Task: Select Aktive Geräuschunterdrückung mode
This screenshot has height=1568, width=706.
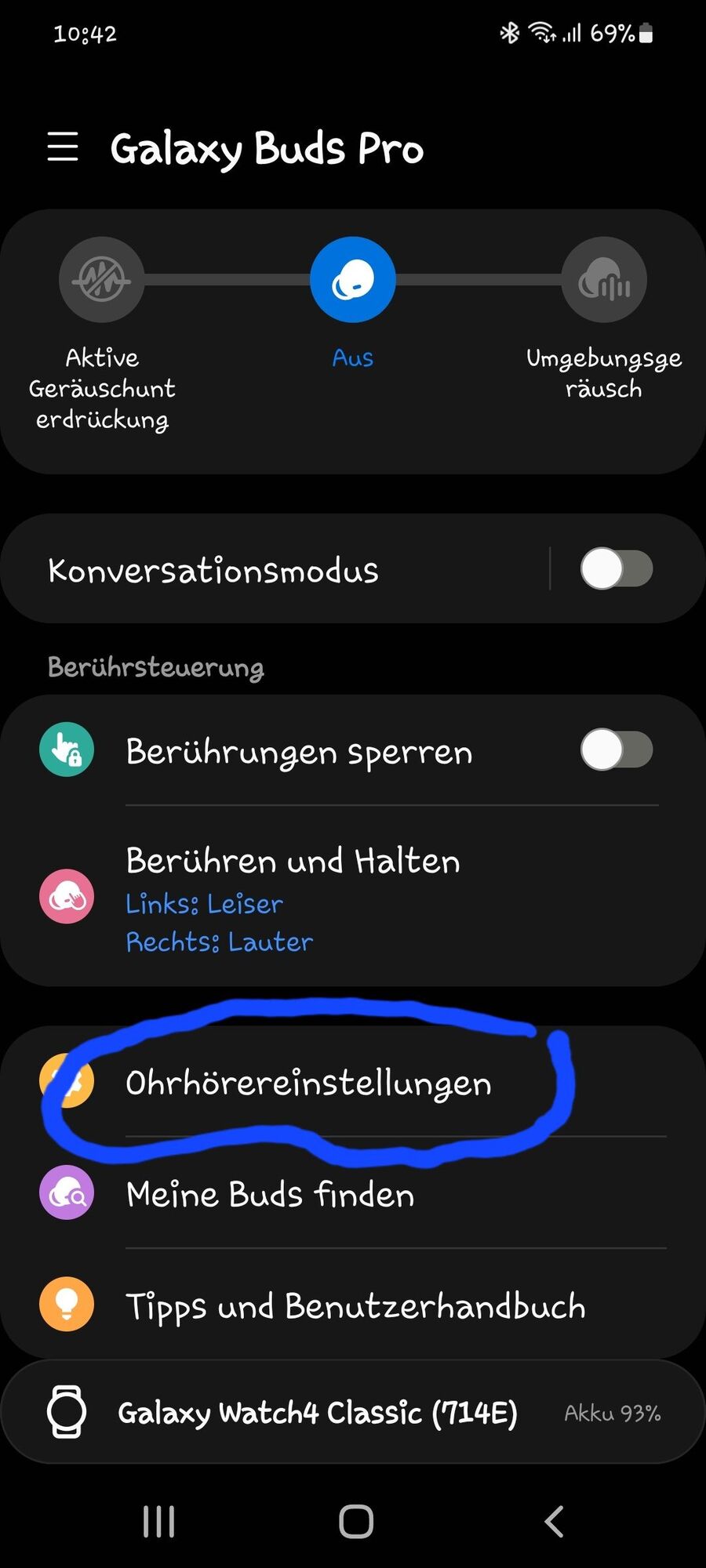Action: click(x=102, y=280)
